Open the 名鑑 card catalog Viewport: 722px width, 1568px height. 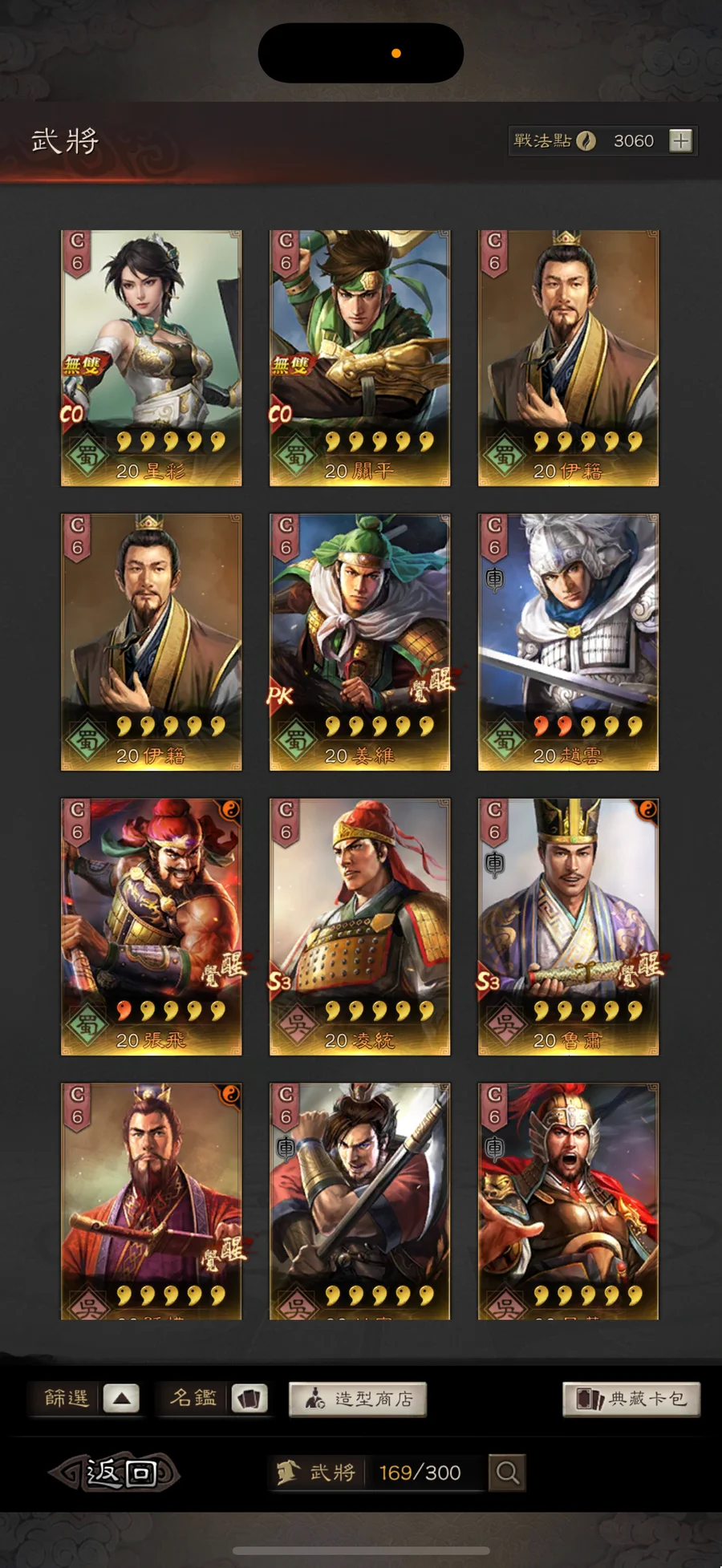[249, 1399]
